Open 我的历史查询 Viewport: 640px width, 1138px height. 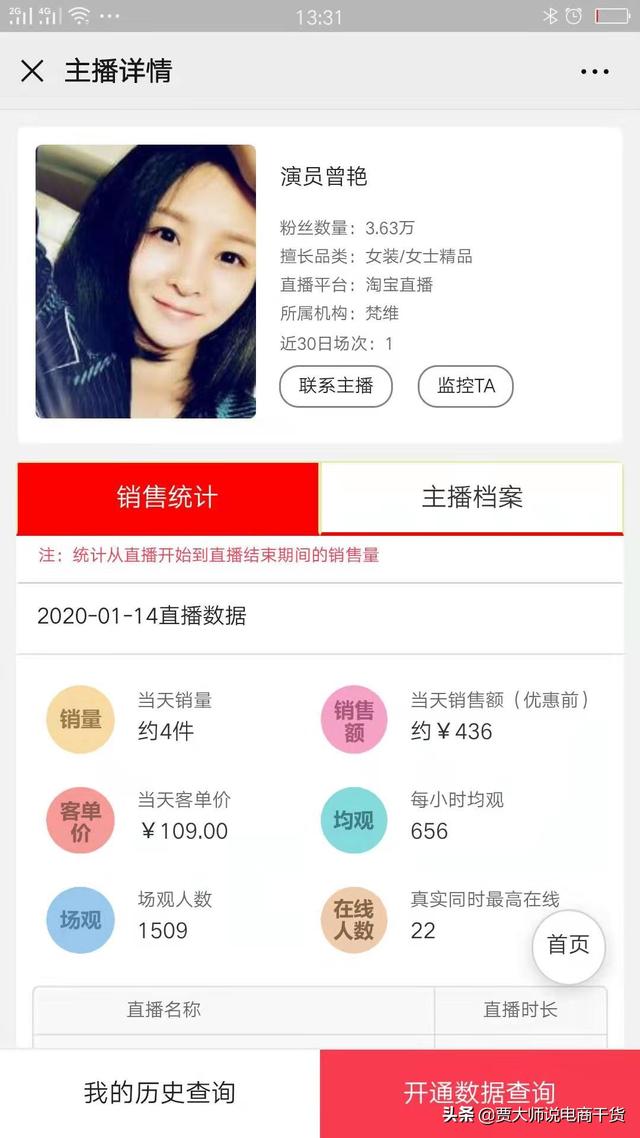[x=160, y=1093]
